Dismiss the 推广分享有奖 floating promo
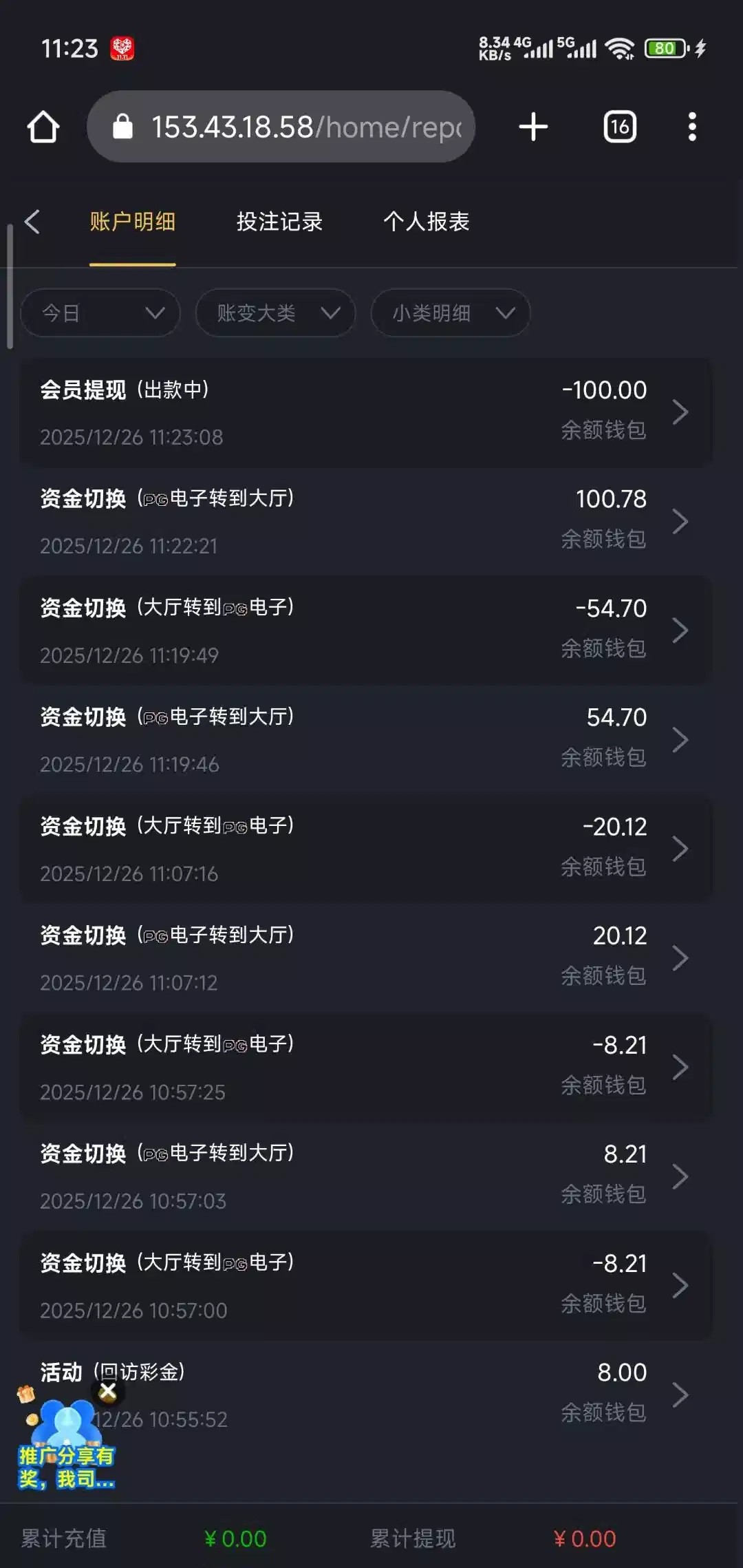The height and width of the screenshot is (1568, 743). coord(108,1392)
